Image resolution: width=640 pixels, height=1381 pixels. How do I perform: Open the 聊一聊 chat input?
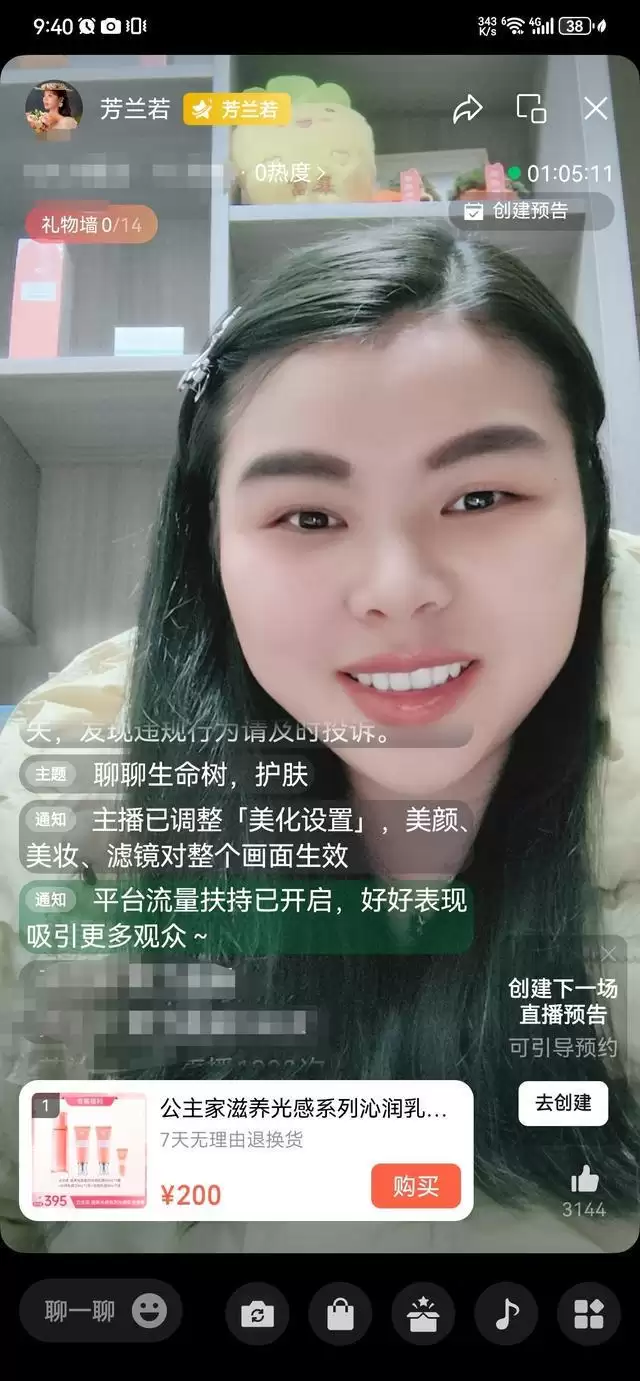point(80,1312)
